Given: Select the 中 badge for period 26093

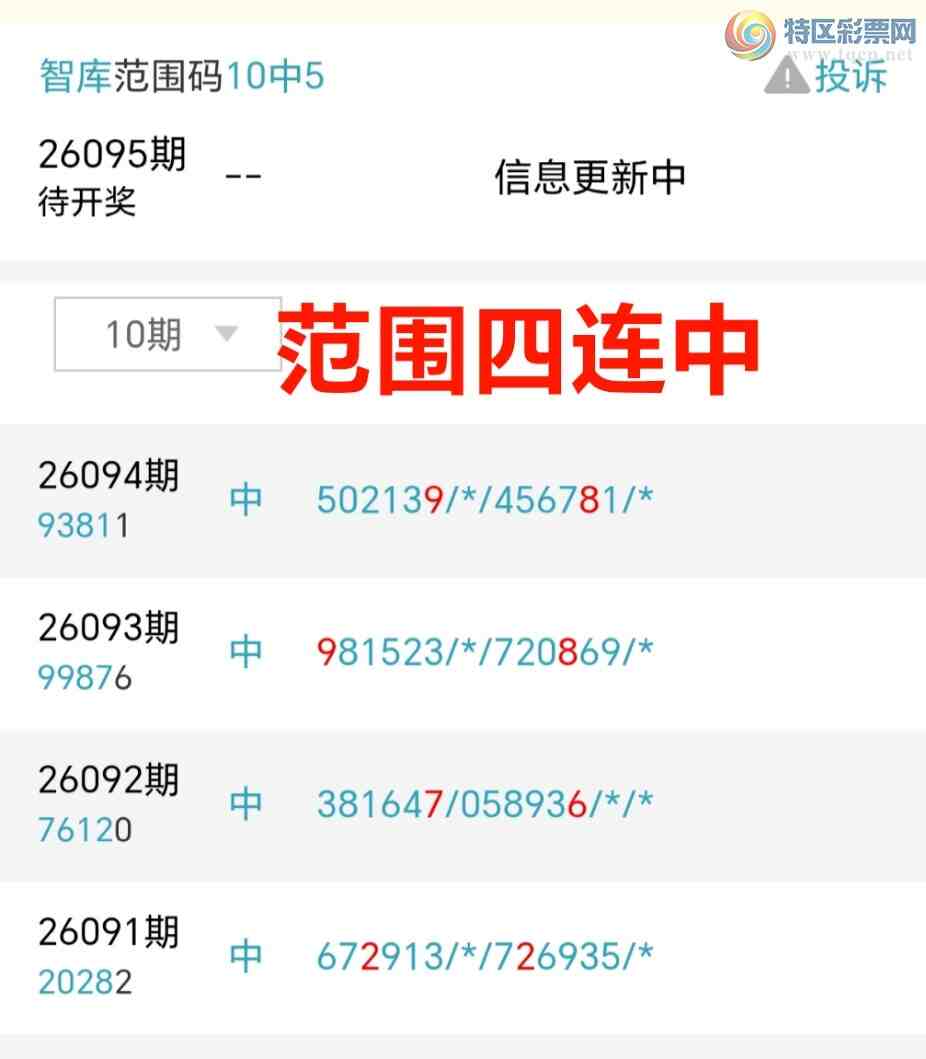Looking at the screenshot, I should click(x=247, y=650).
